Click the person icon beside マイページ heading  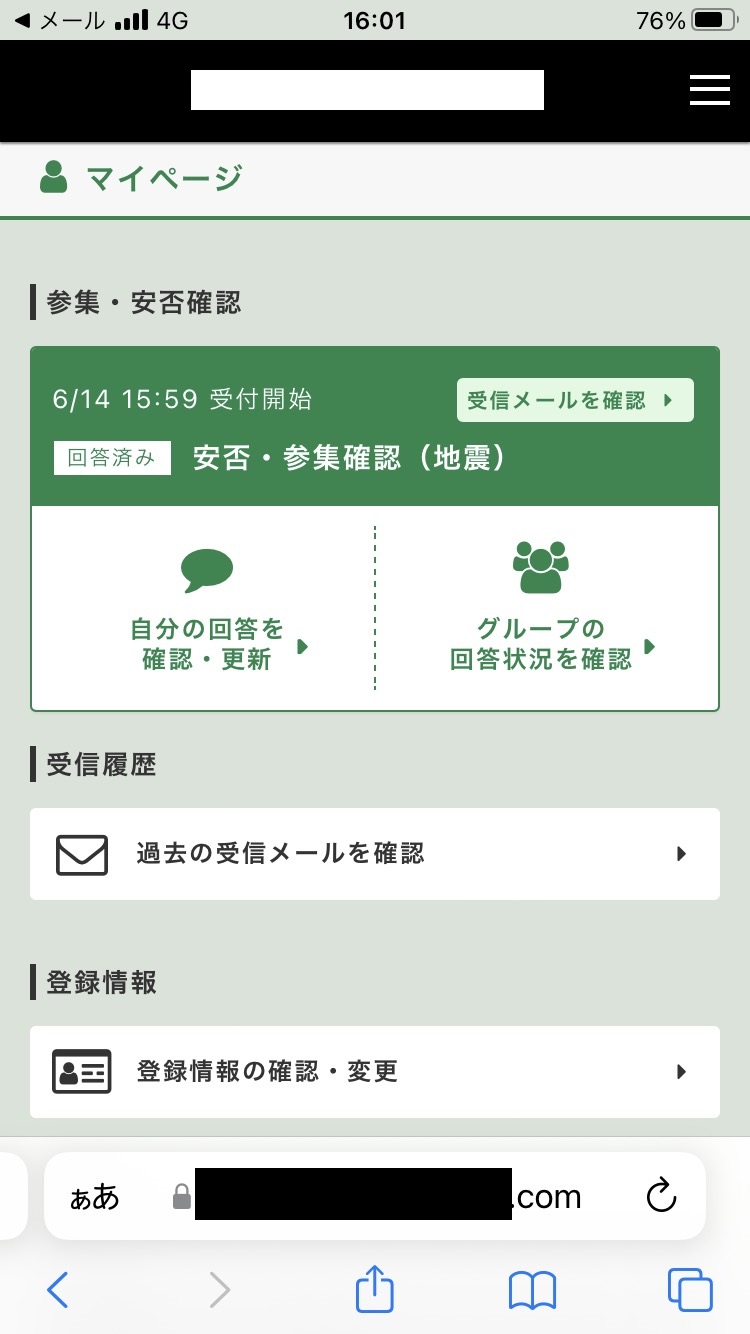[53, 176]
